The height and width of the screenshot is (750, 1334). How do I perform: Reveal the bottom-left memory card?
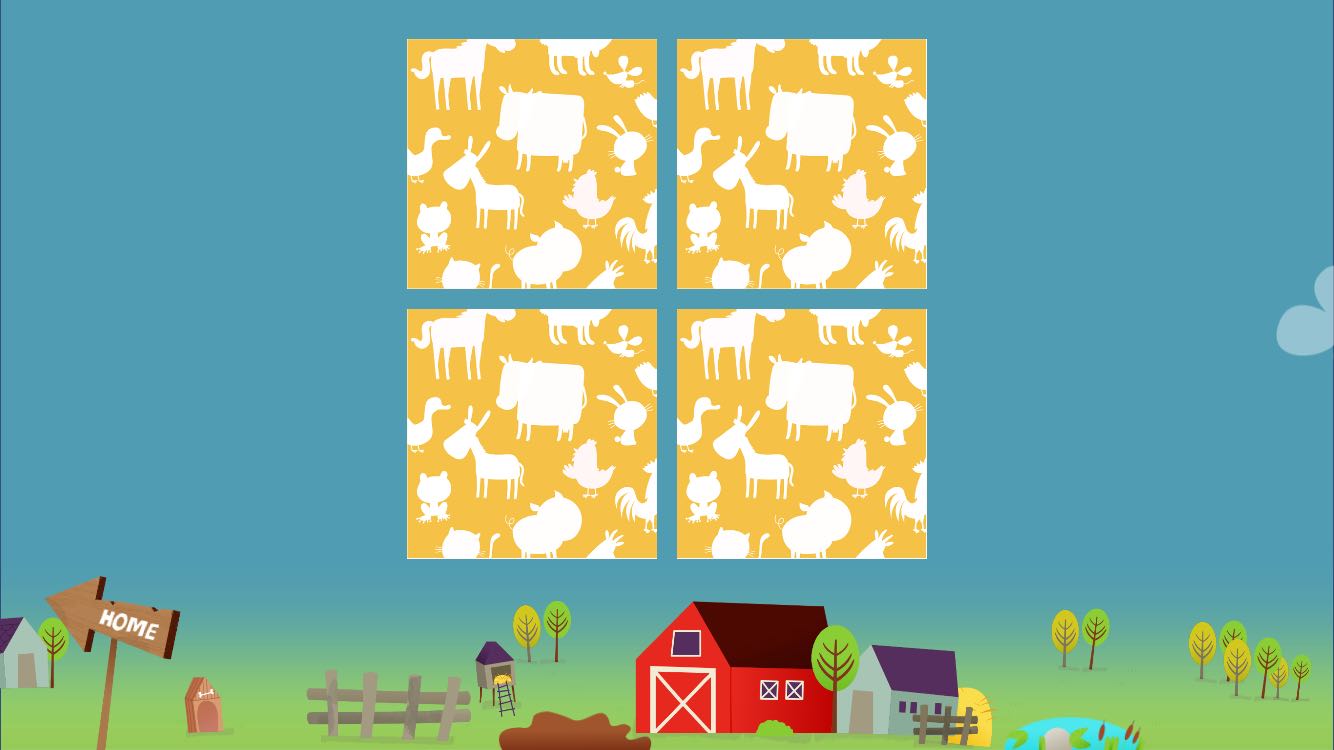532,434
